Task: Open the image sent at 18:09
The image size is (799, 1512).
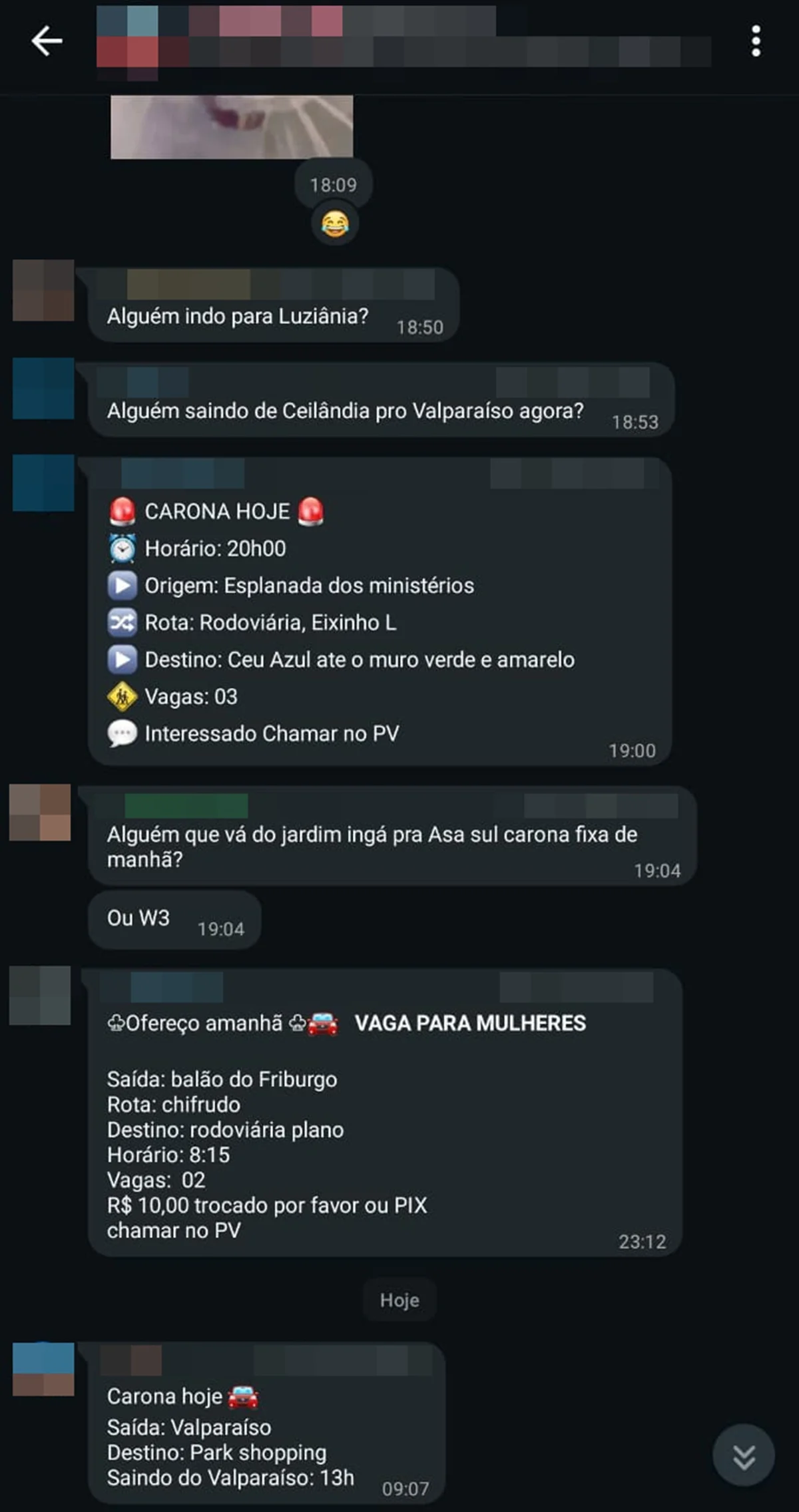Action: (x=232, y=126)
